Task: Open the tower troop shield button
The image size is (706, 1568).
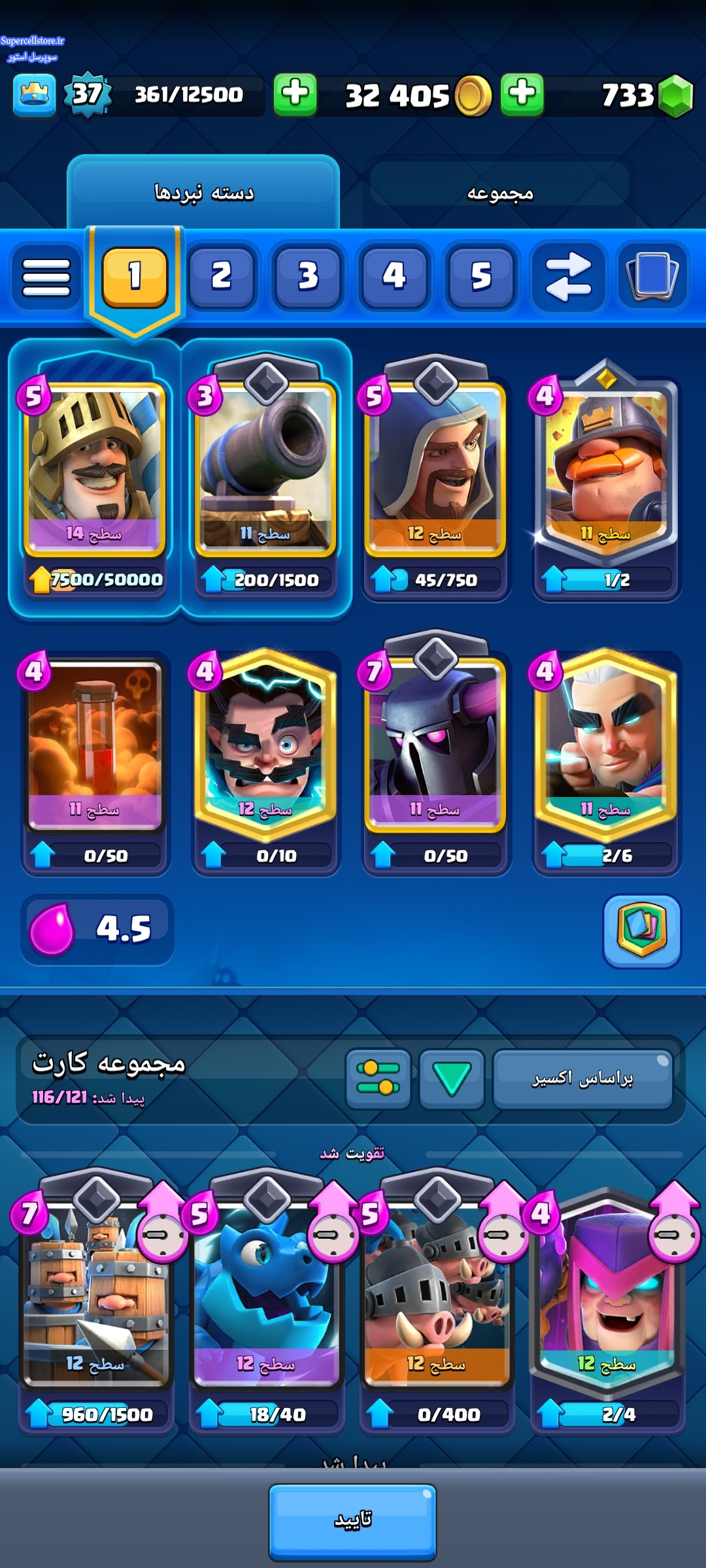Action: (x=641, y=930)
